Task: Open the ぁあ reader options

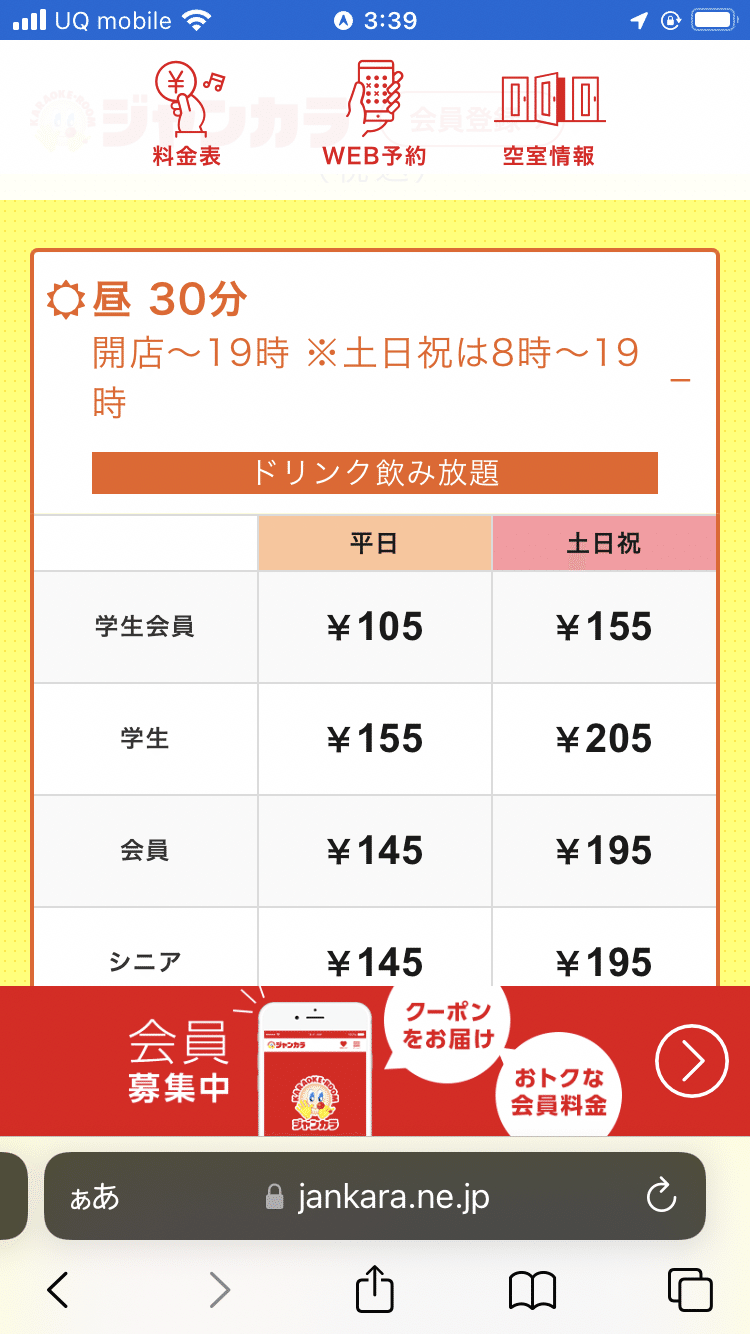Action: [94, 1197]
